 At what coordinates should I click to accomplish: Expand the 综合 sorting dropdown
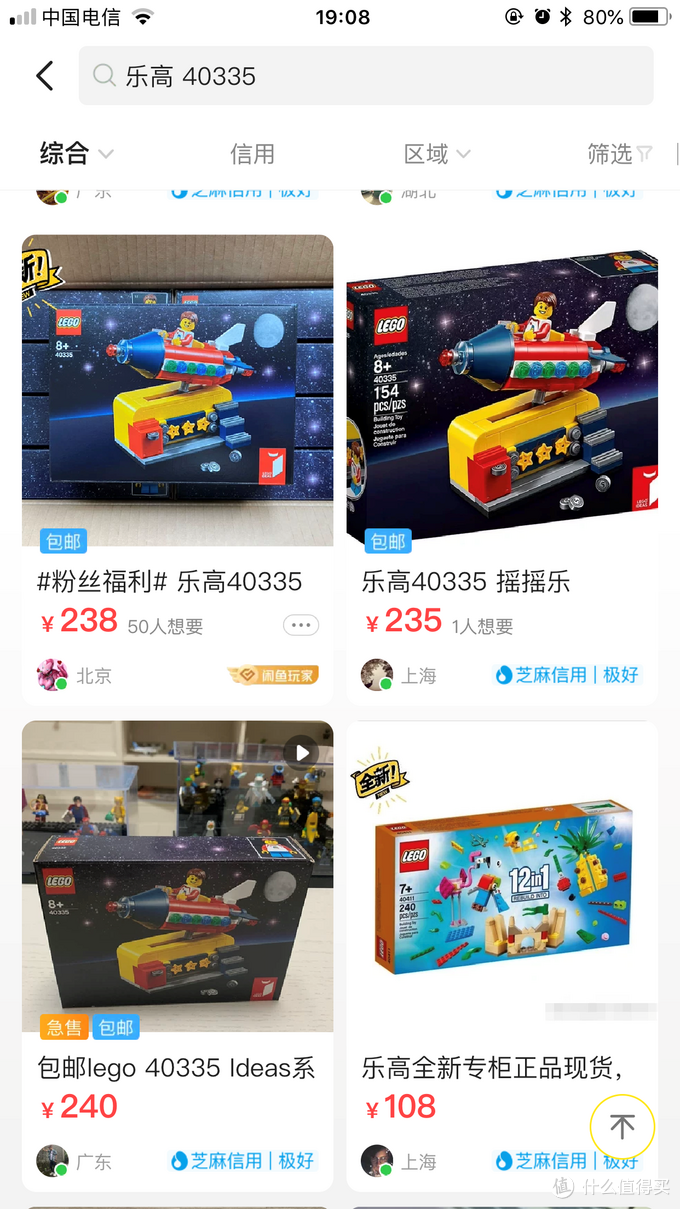coord(76,154)
